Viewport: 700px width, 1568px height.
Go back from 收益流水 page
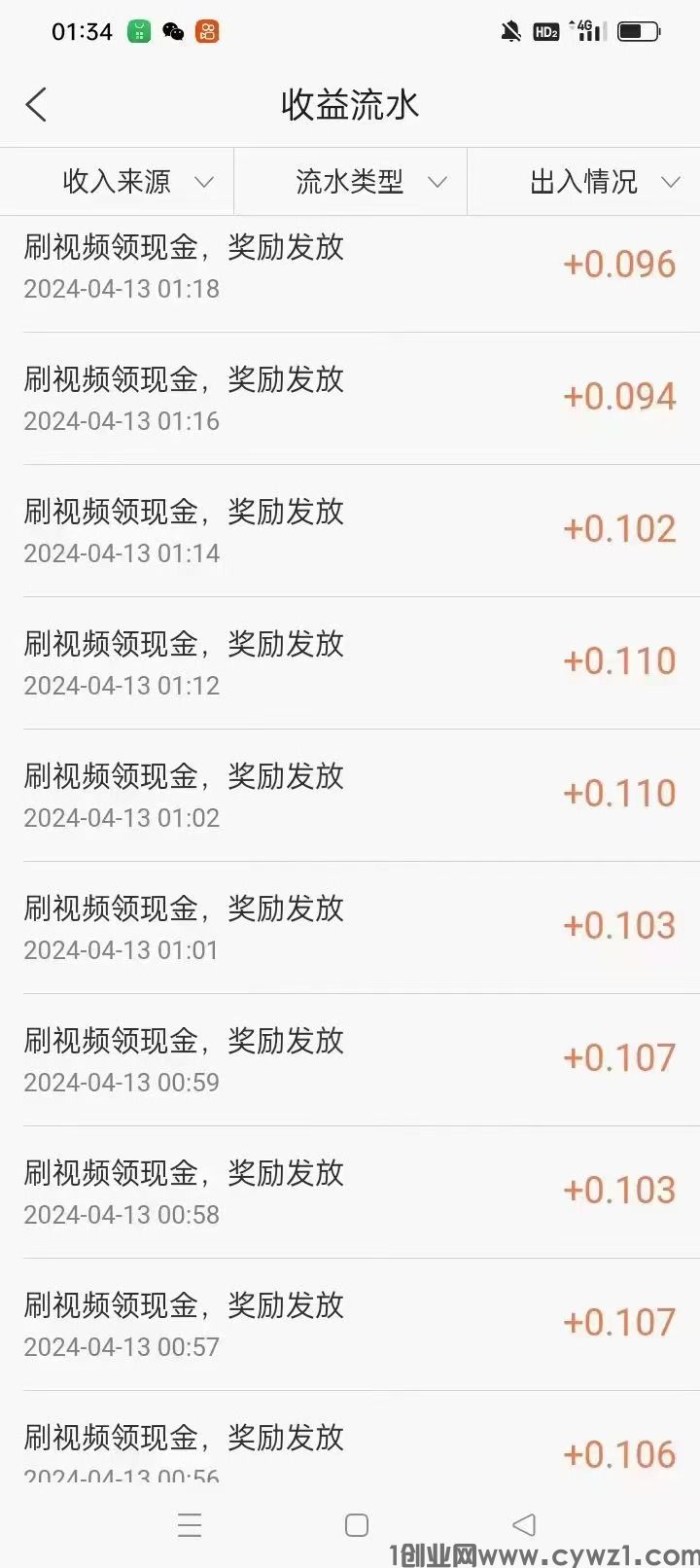tap(37, 105)
